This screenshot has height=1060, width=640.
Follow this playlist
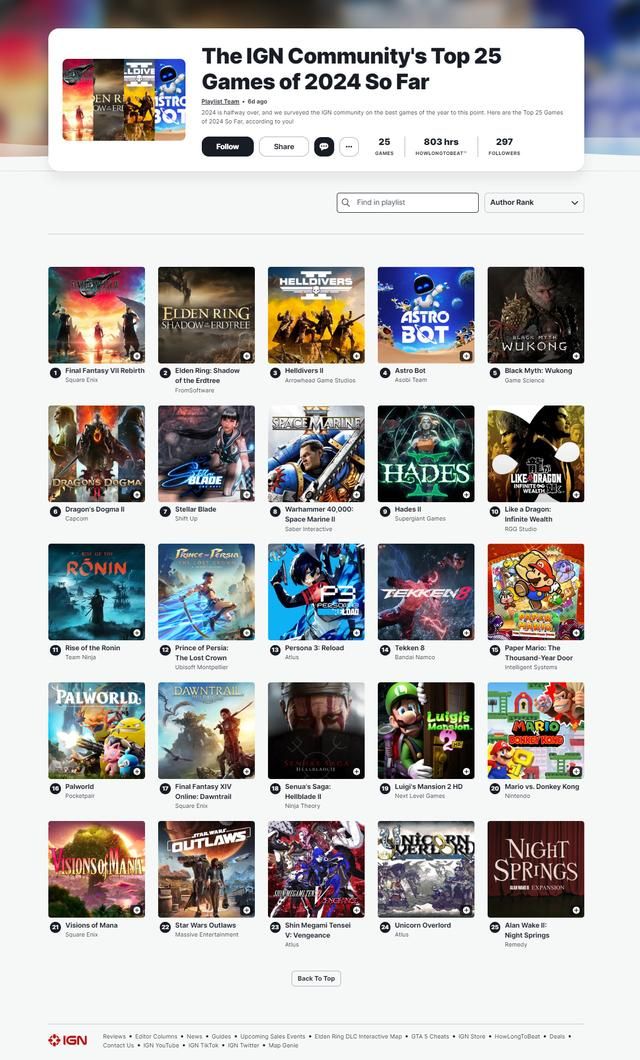pos(227,146)
